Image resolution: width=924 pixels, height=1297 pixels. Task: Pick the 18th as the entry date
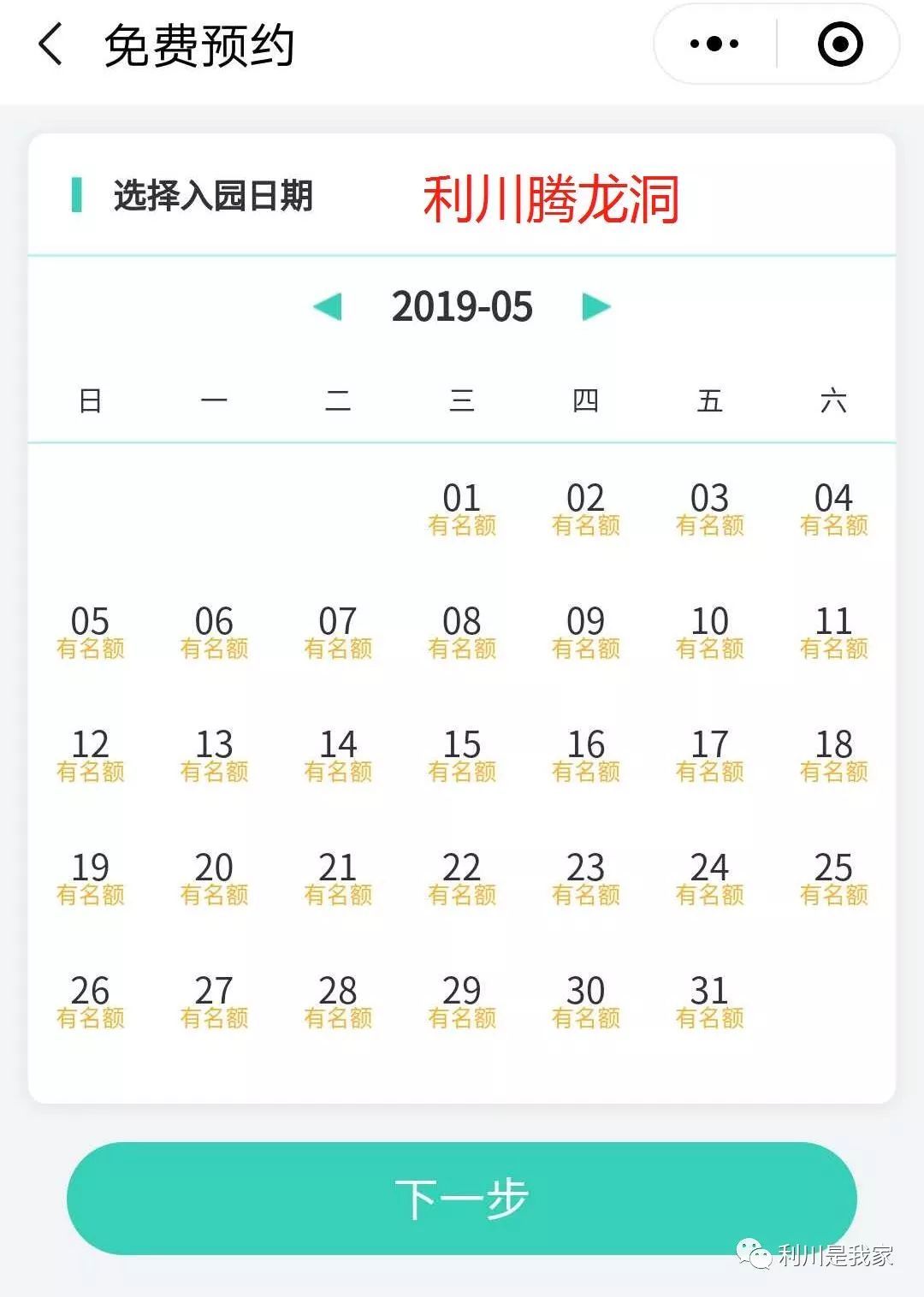tap(833, 755)
